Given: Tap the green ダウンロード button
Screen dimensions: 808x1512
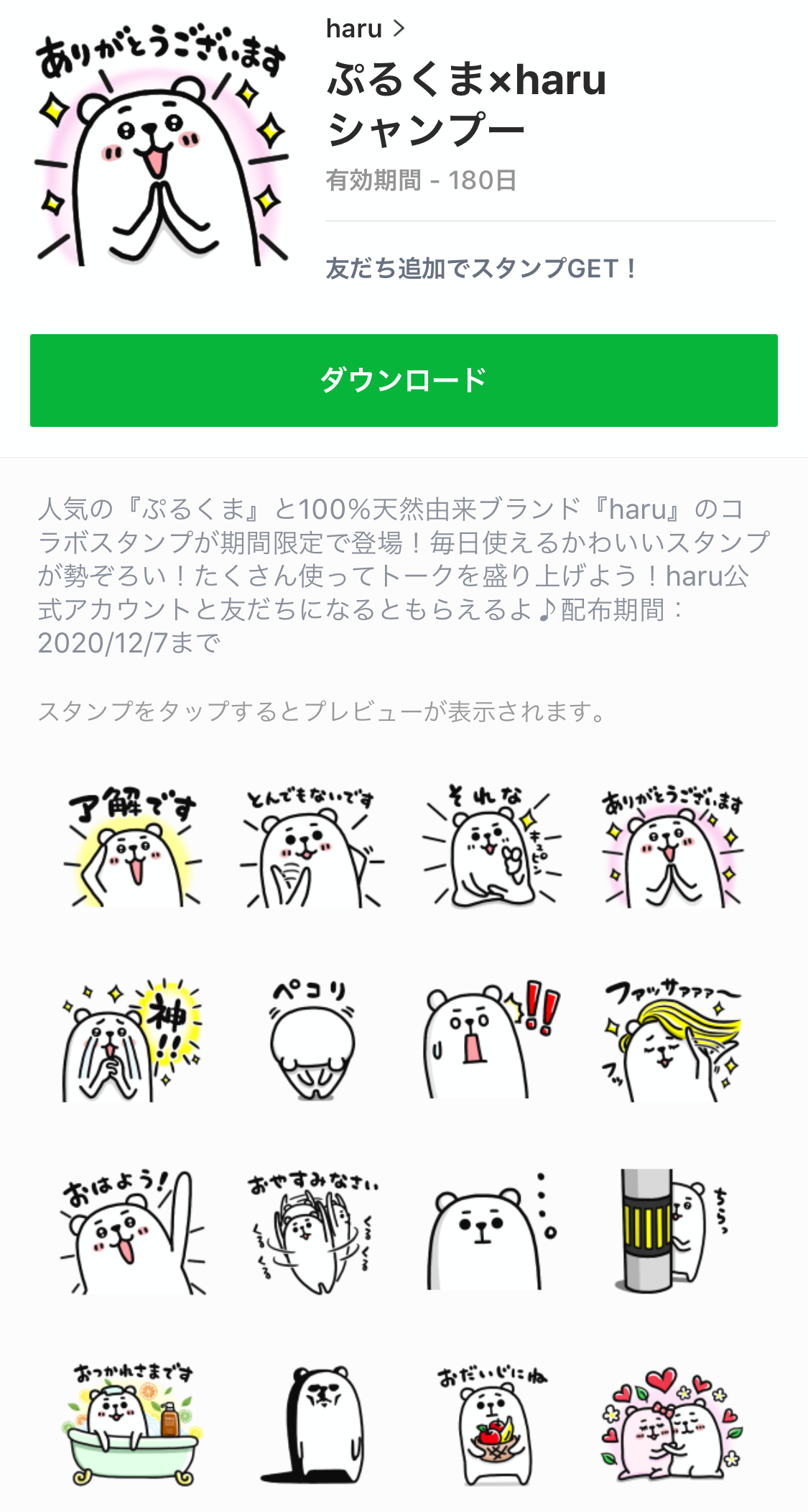Looking at the screenshot, I should [404, 380].
